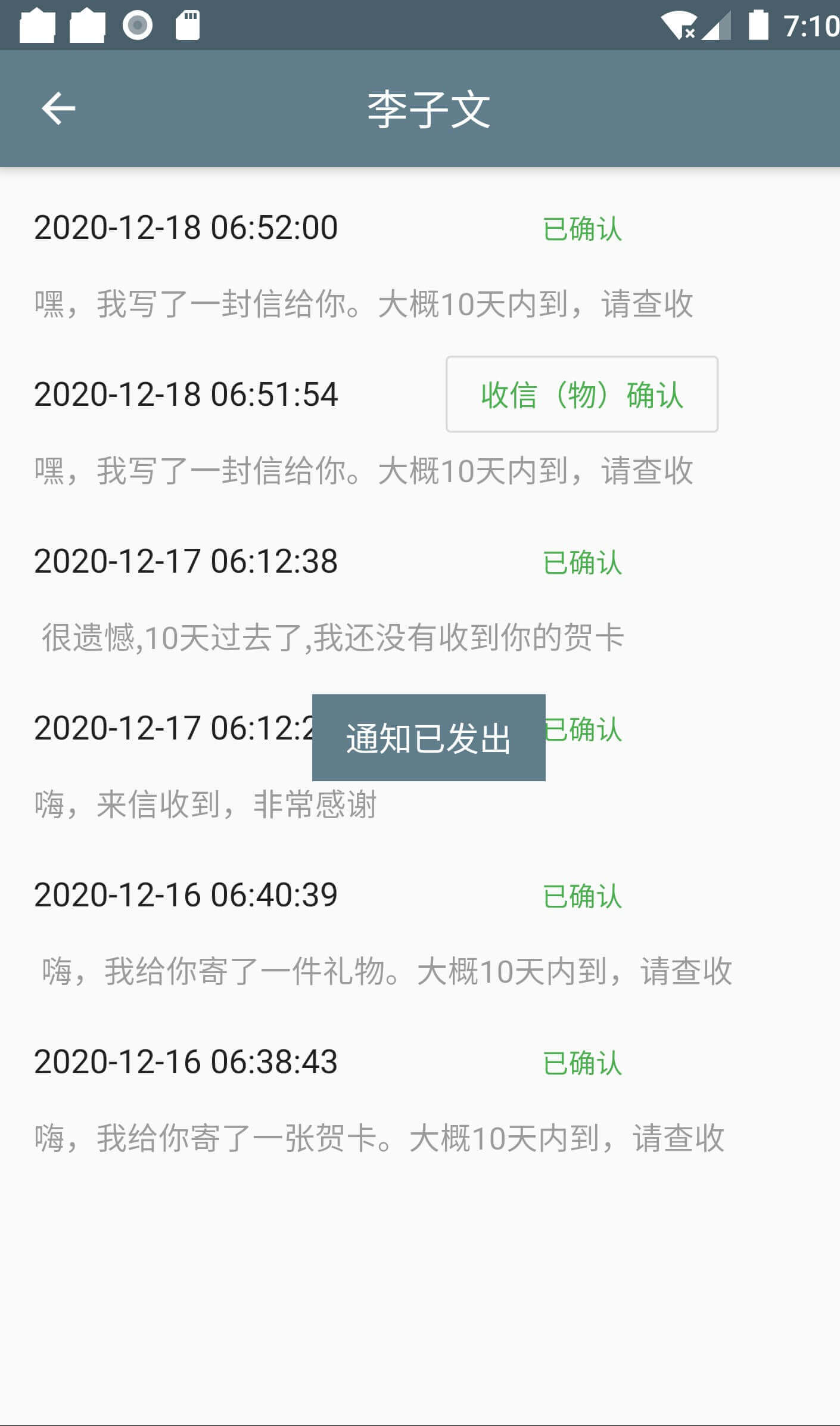Select the timestamp 2020-12-18 06:51:54
The image size is (840, 1426).
point(185,394)
